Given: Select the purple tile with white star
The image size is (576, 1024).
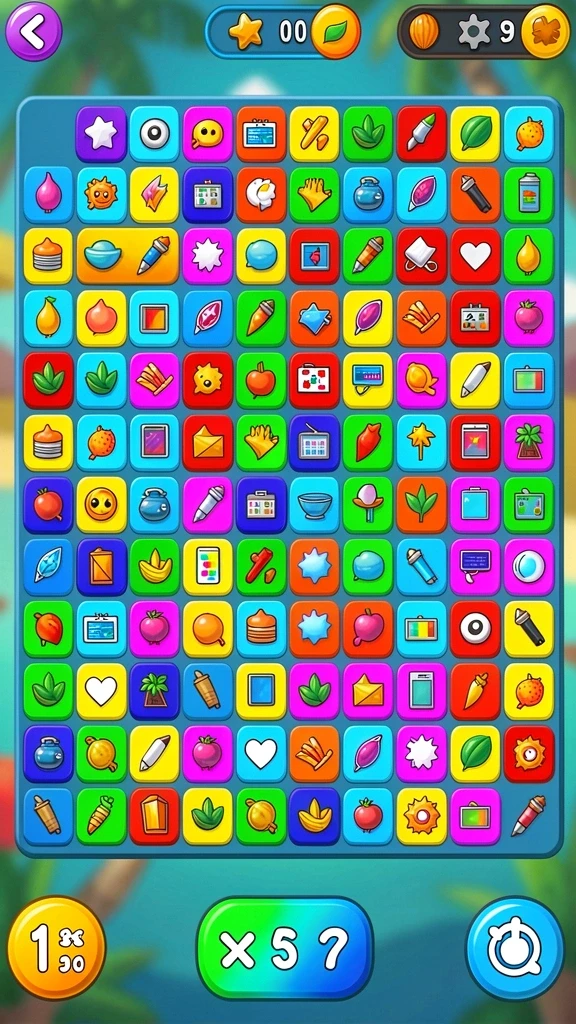Looking at the screenshot, I should tap(101, 134).
